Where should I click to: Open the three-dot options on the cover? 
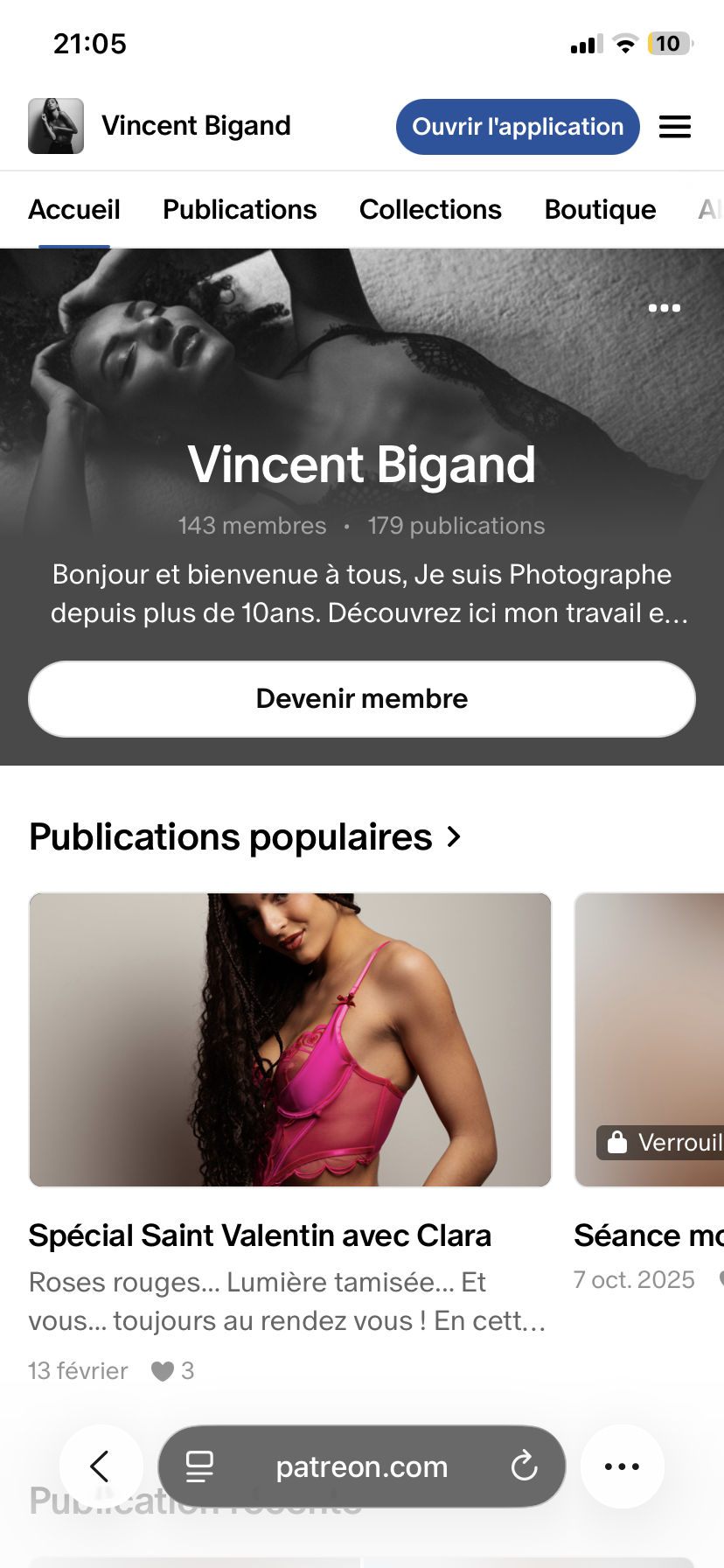point(664,308)
